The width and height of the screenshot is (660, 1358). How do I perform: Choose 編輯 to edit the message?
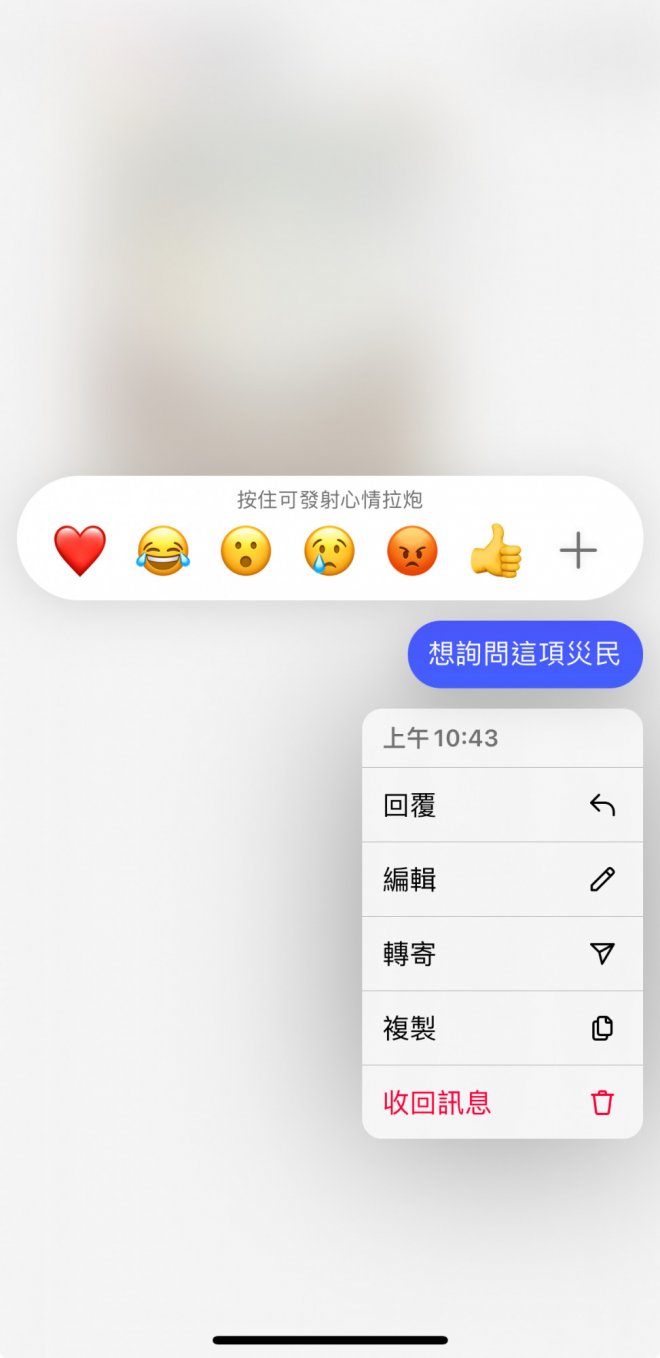click(x=501, y=879)
